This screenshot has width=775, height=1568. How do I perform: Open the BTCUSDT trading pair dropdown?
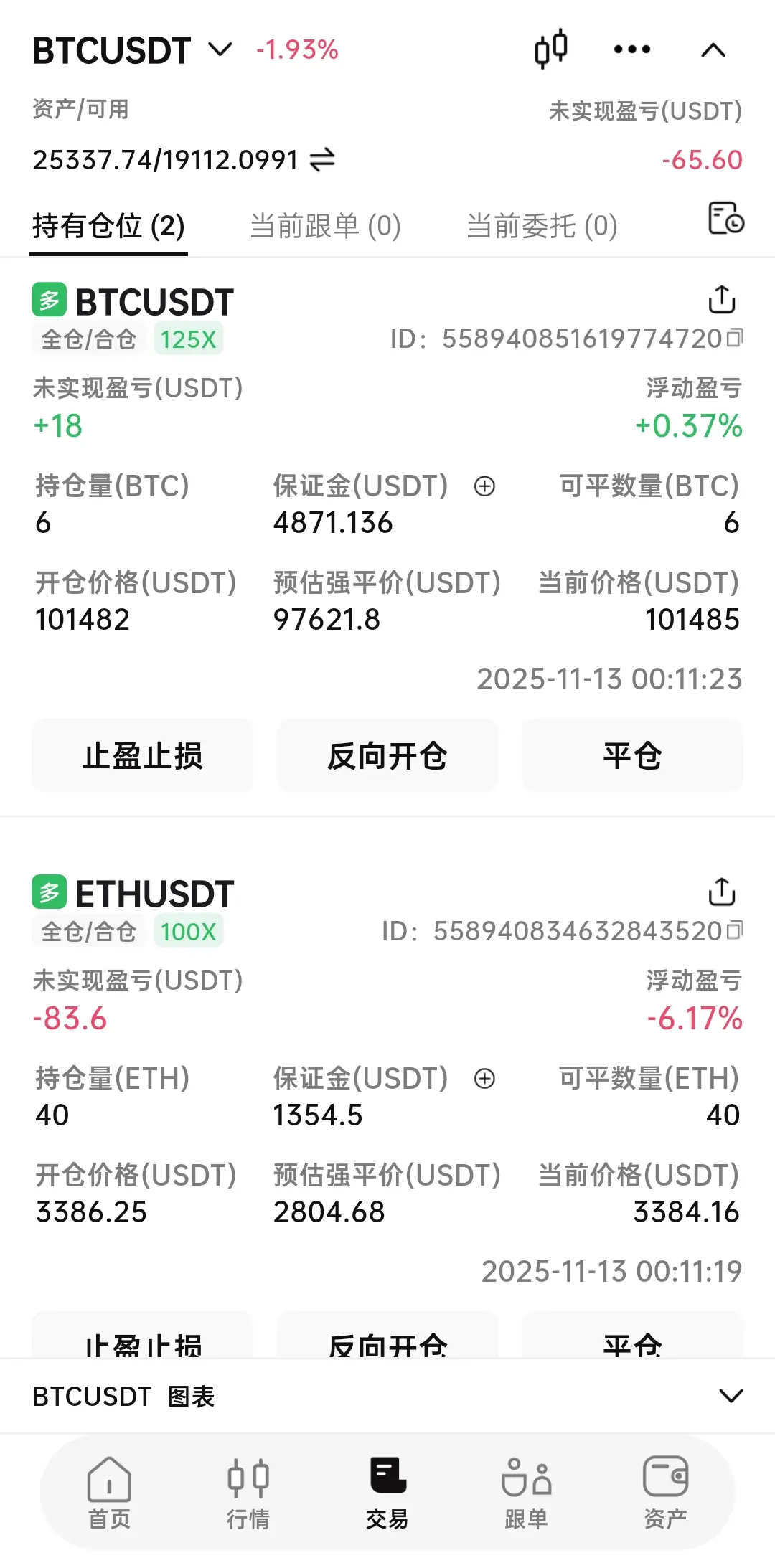click(133, 50)
